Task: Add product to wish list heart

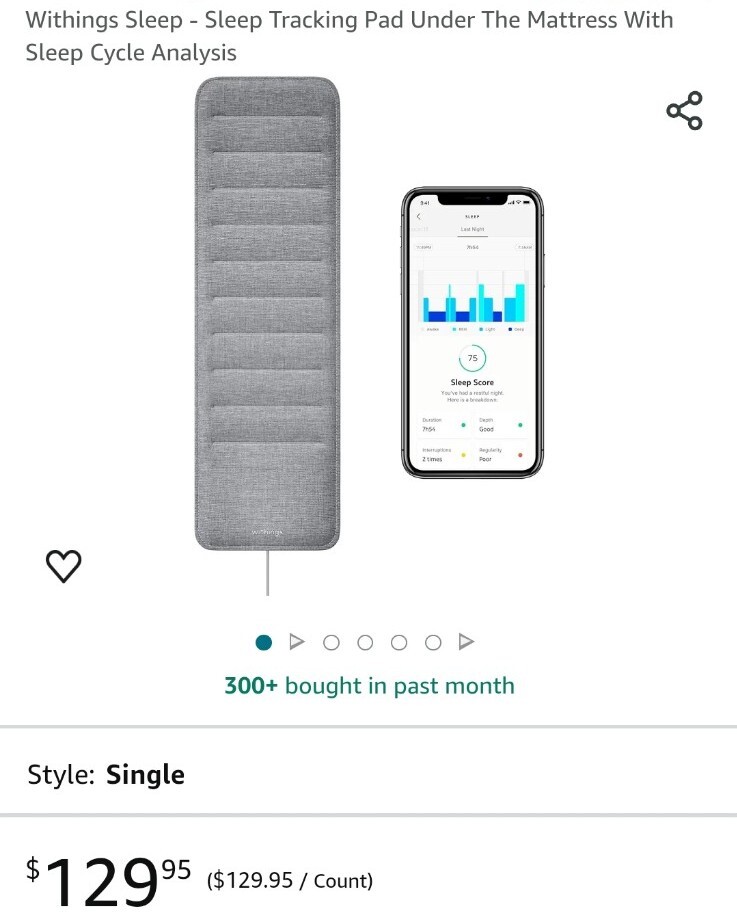Action: pos(64,566)
